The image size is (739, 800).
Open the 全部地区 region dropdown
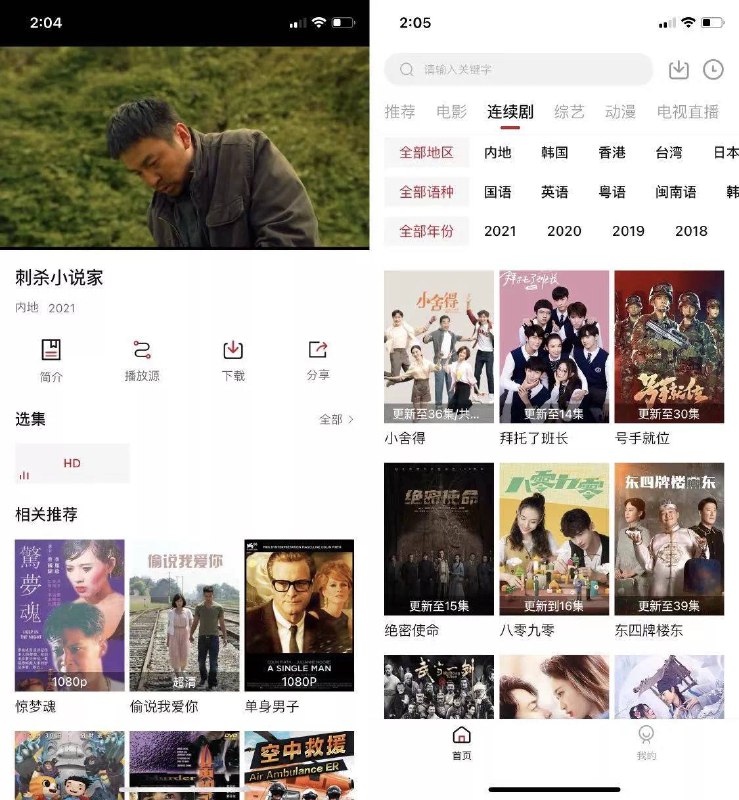(425, 153)
